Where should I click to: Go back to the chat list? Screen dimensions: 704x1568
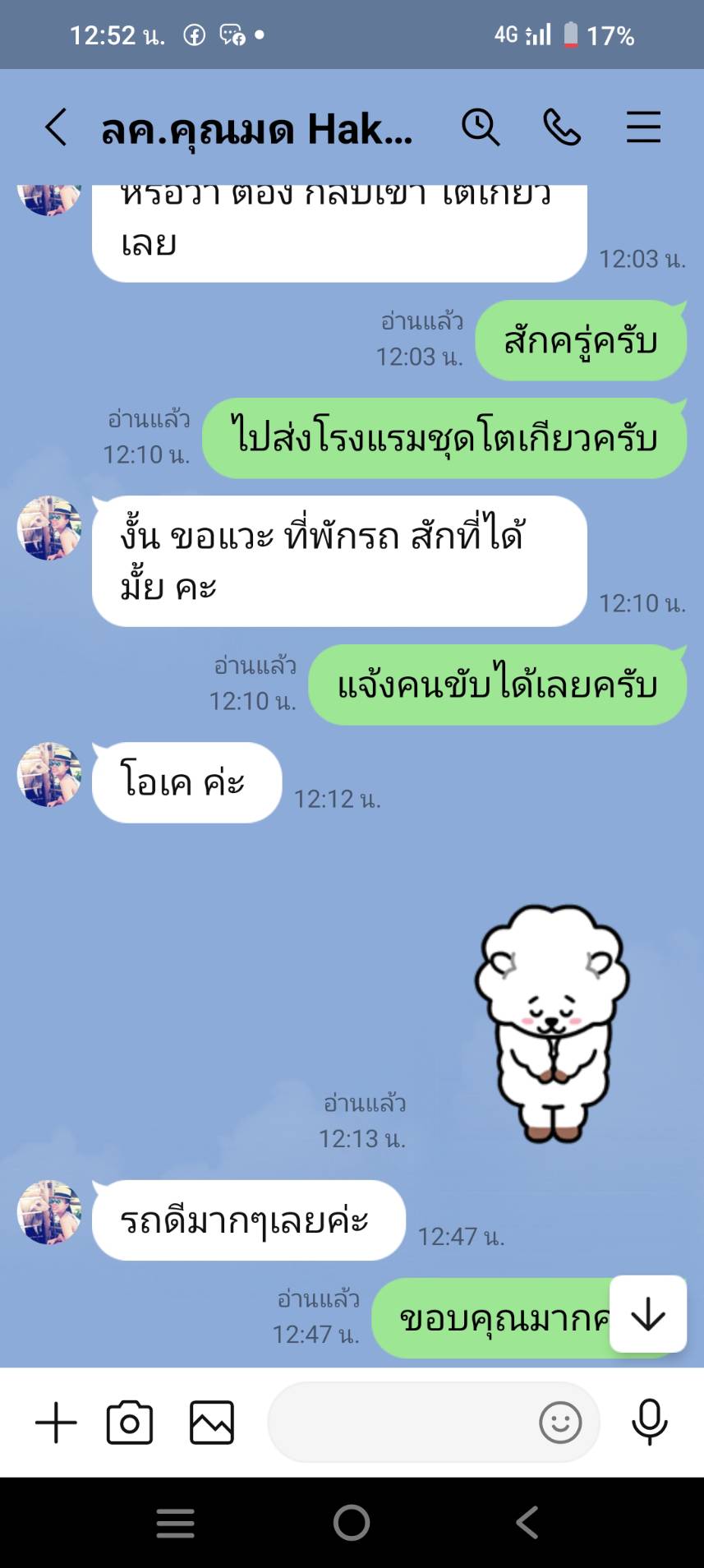pyautogui.click(x=56, y=128)
